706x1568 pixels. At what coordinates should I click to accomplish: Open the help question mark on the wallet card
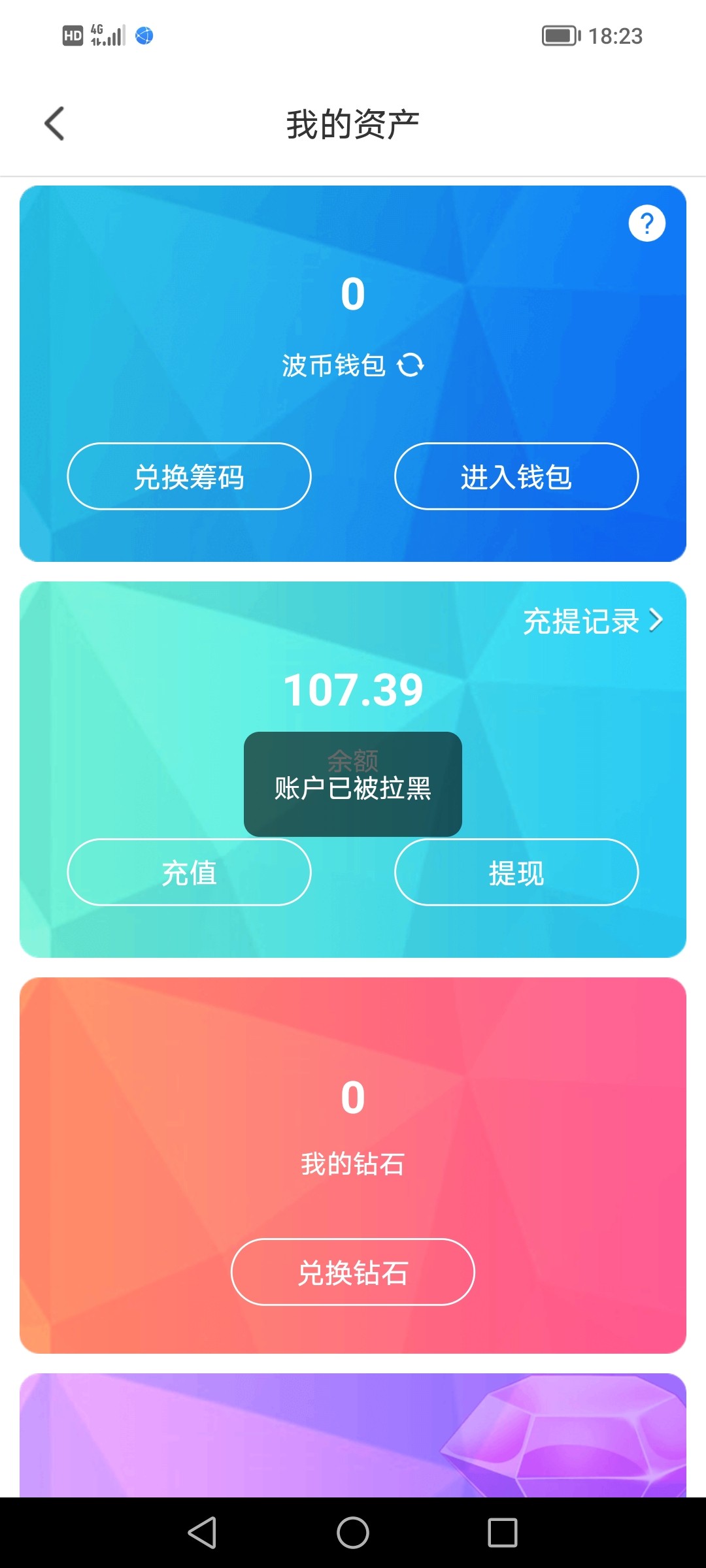click(647, 223)
